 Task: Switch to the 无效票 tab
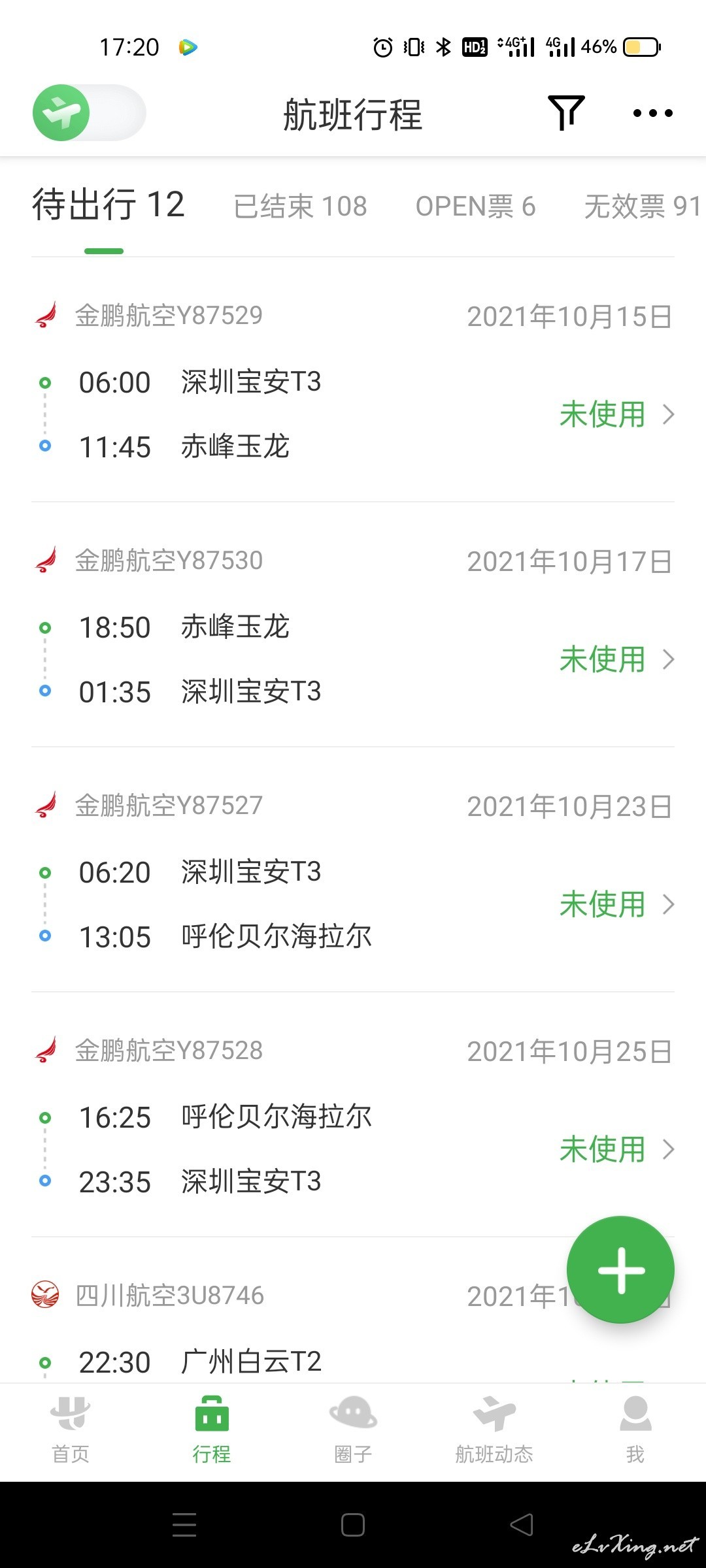tap(643, 206)
